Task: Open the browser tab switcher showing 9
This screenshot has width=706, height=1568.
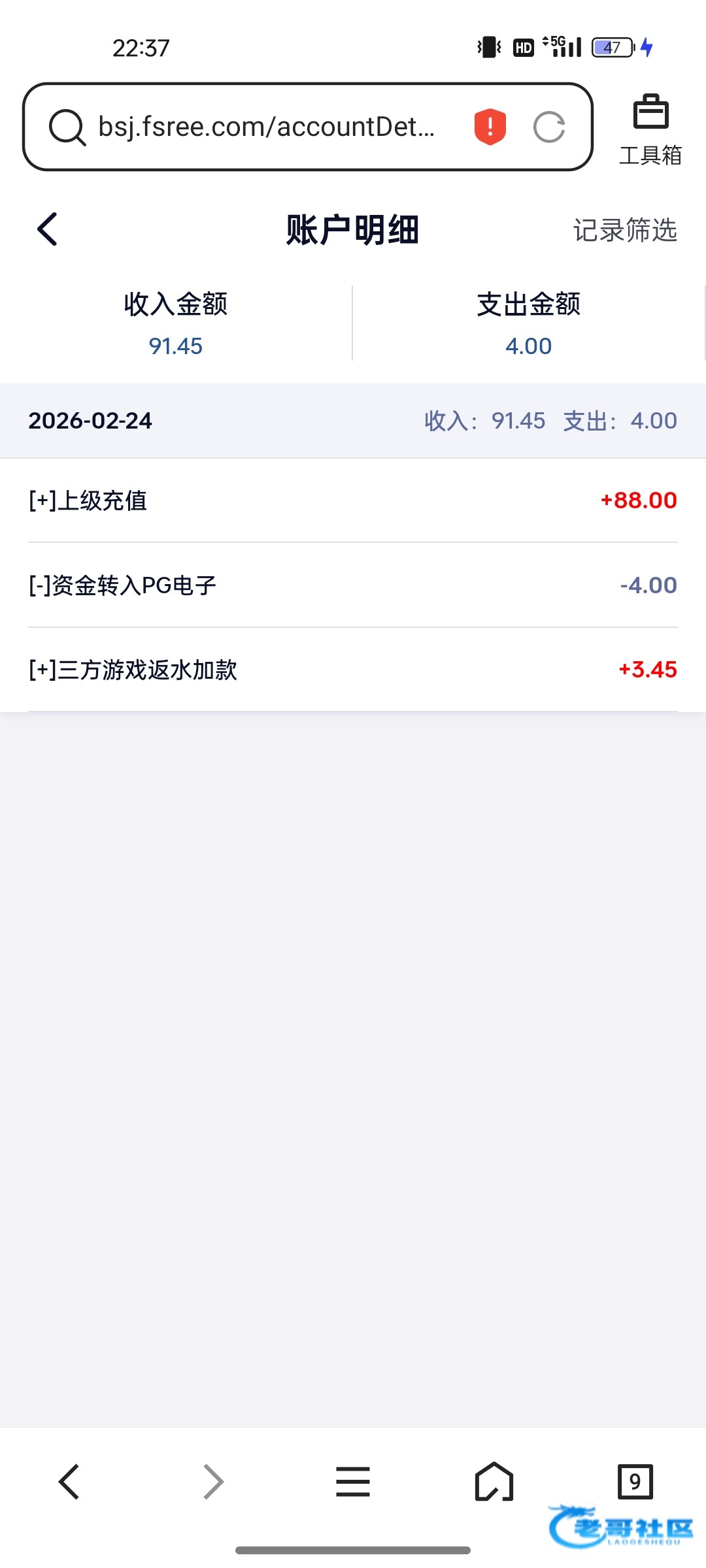Action: click(x=635, y=1482)
